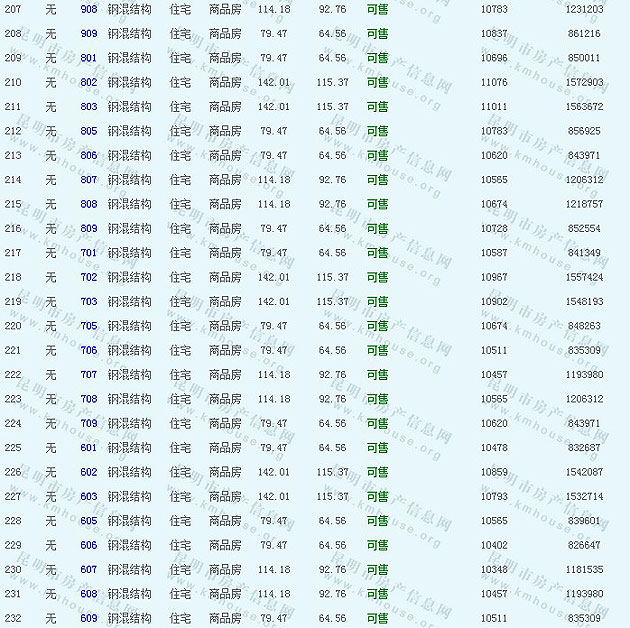Open room 701 link
630x628 pixels.
click(89, 253)
